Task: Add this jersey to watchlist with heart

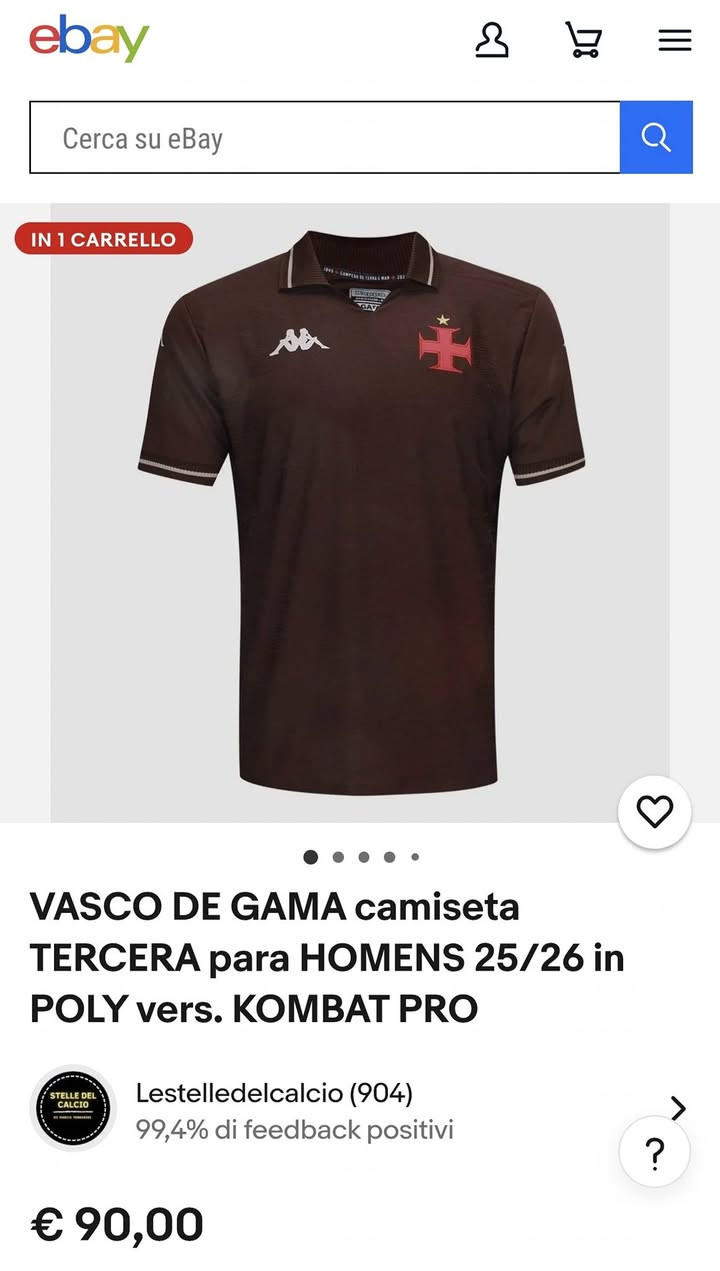Action: click(655, 812)
